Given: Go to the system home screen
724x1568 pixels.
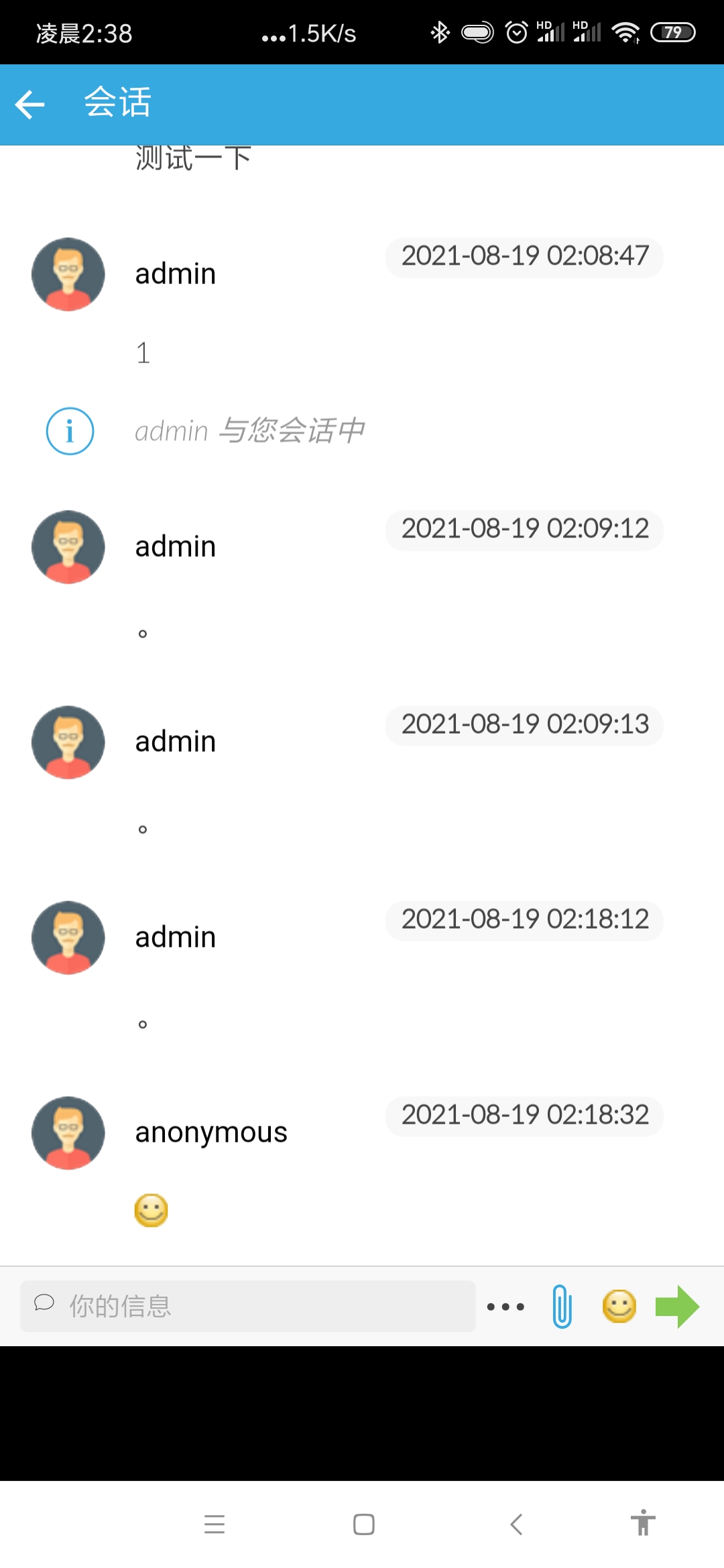Looking at the screenshot, I should click(363, 1524).
